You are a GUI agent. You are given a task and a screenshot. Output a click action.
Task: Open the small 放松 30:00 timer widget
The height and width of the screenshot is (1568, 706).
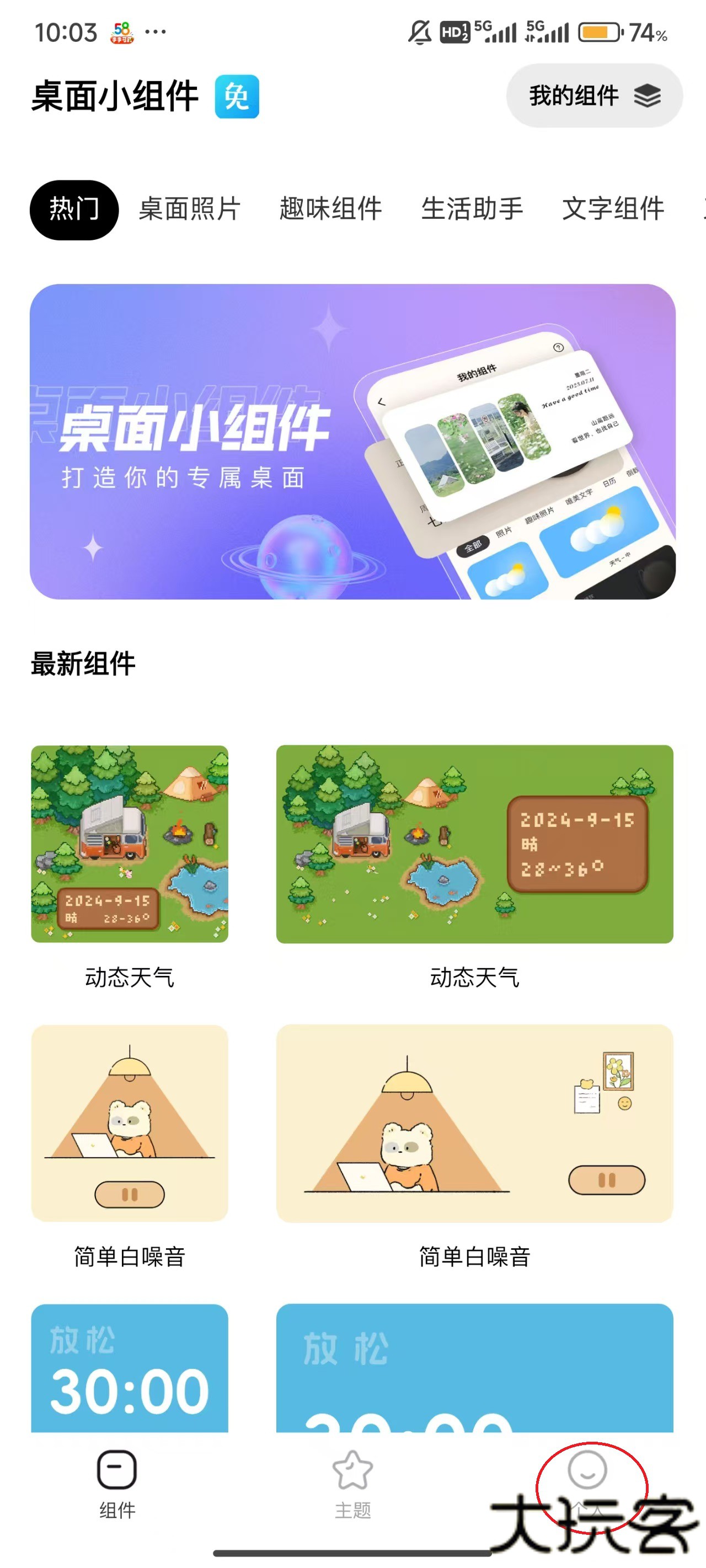[130, 1368]
